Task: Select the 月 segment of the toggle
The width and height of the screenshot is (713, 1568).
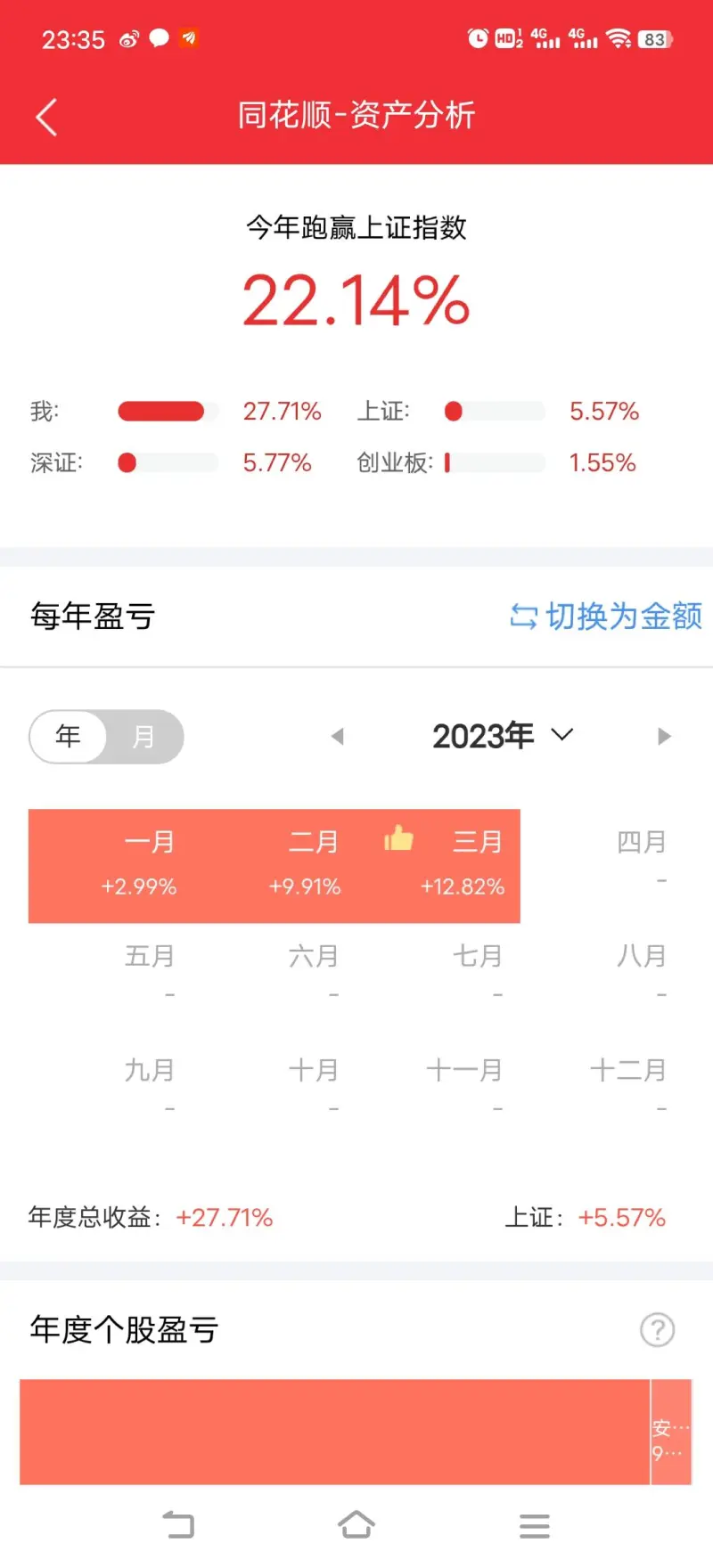Action: [x=143, y=737]
